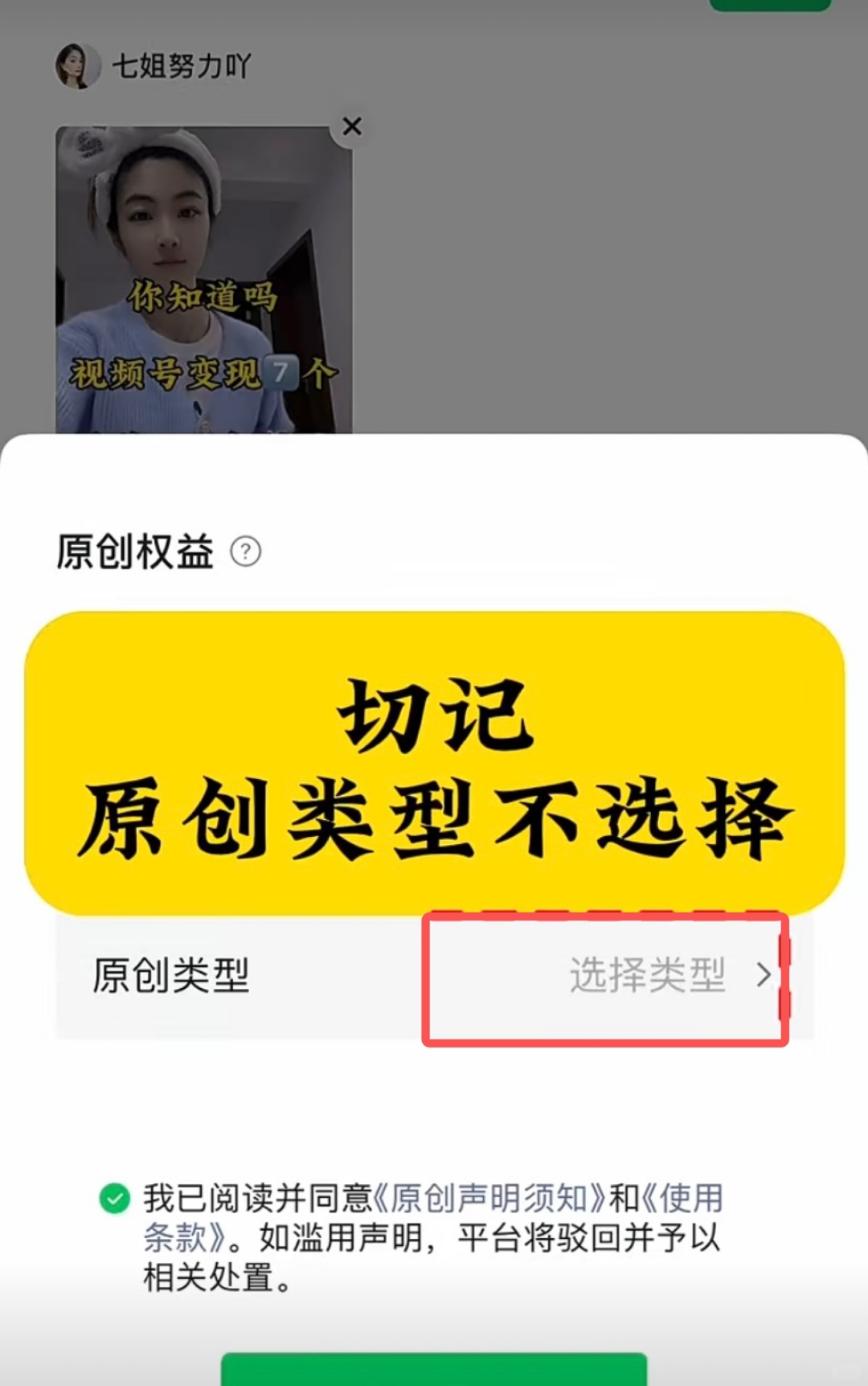
Task: Remove the attached video with the X
Action: tap(351, 126)
